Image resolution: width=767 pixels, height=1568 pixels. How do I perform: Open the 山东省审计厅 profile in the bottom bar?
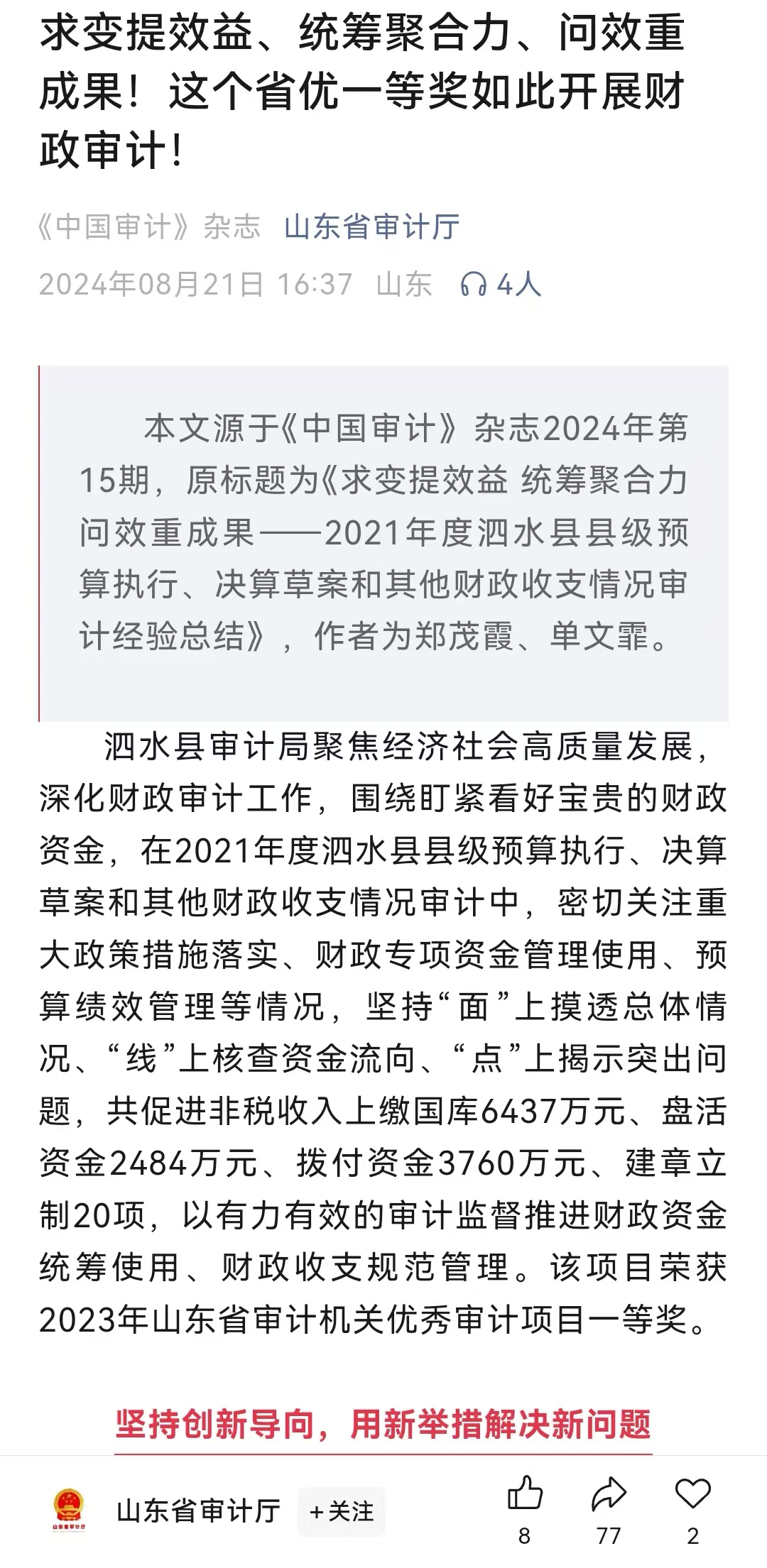pyautogui.click(x=198, y=1511)
